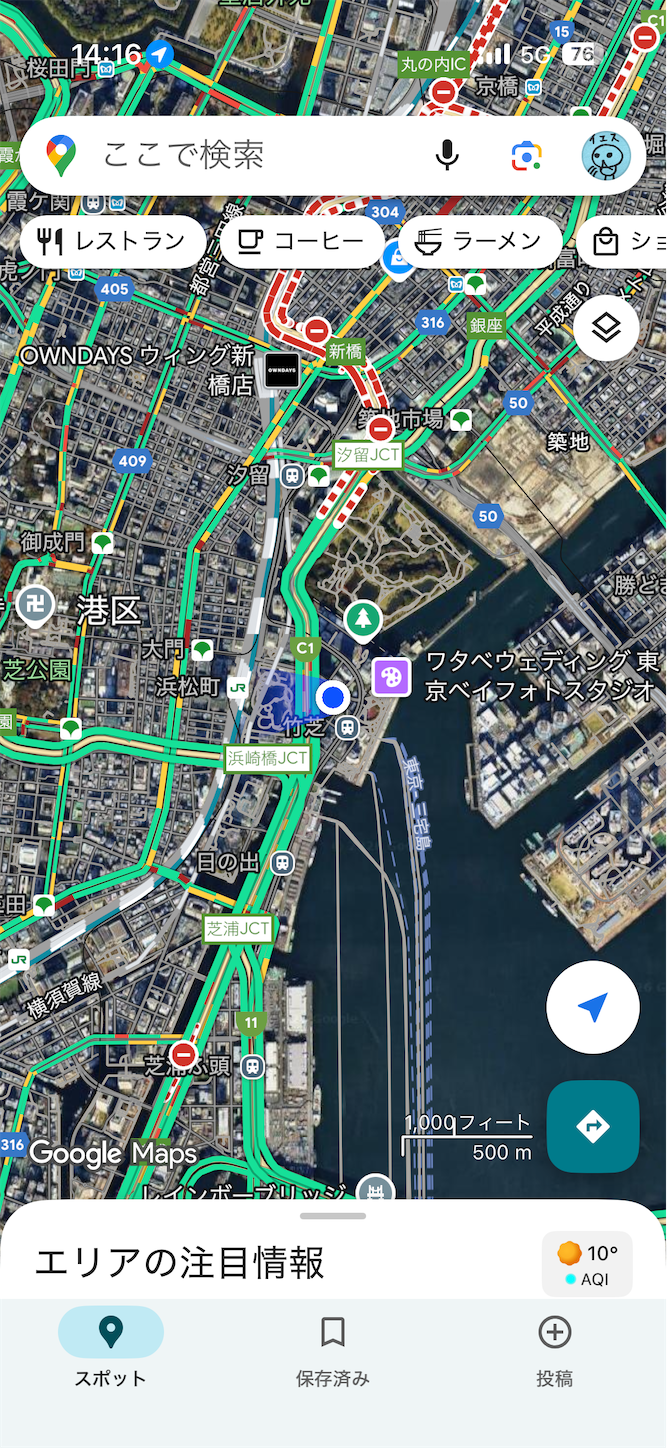Open the map layers button
The image size is (667, 1448).
[607, 327]
